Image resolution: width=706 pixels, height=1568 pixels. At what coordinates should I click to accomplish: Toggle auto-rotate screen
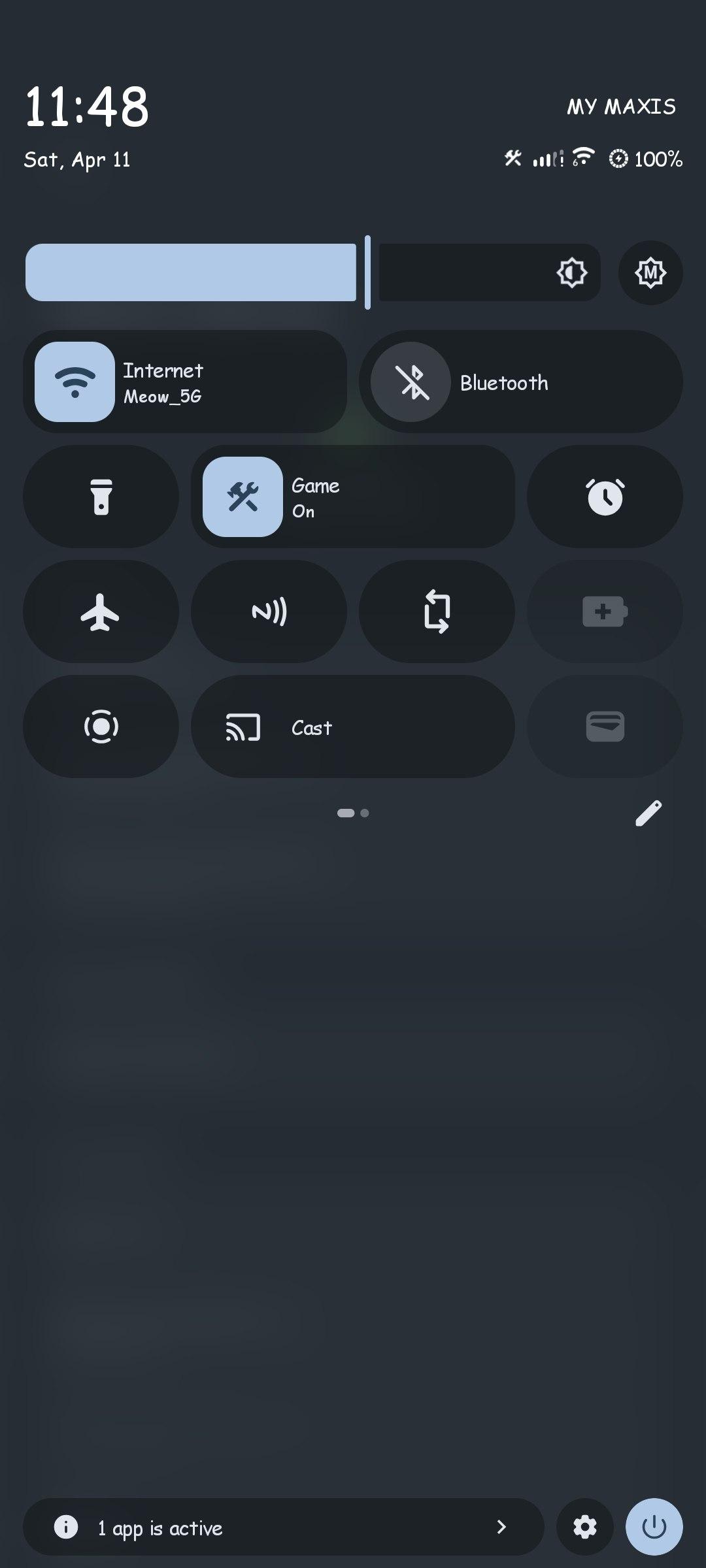(437, 612)
